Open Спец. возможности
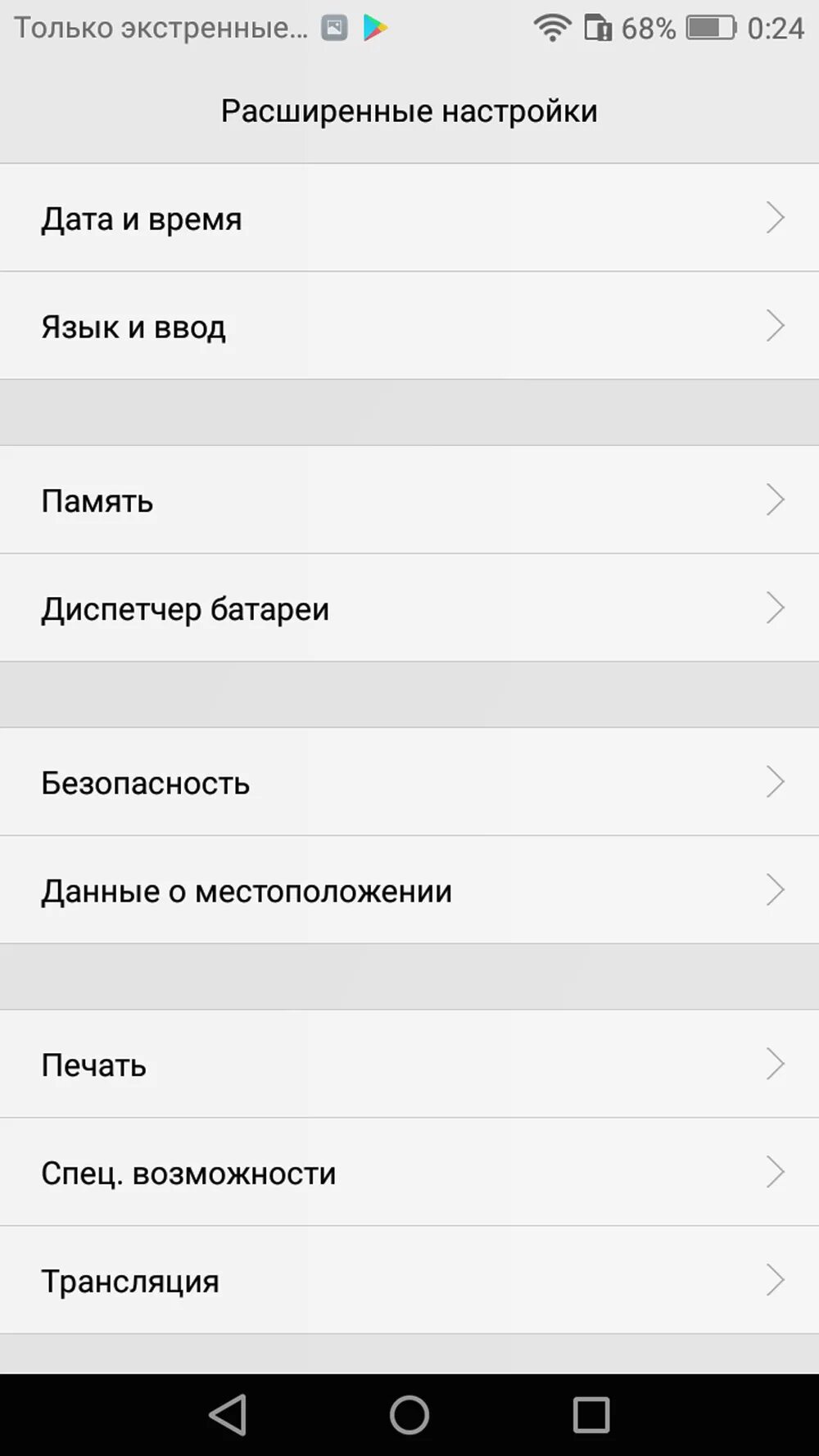 click(x=409, y=1172)
